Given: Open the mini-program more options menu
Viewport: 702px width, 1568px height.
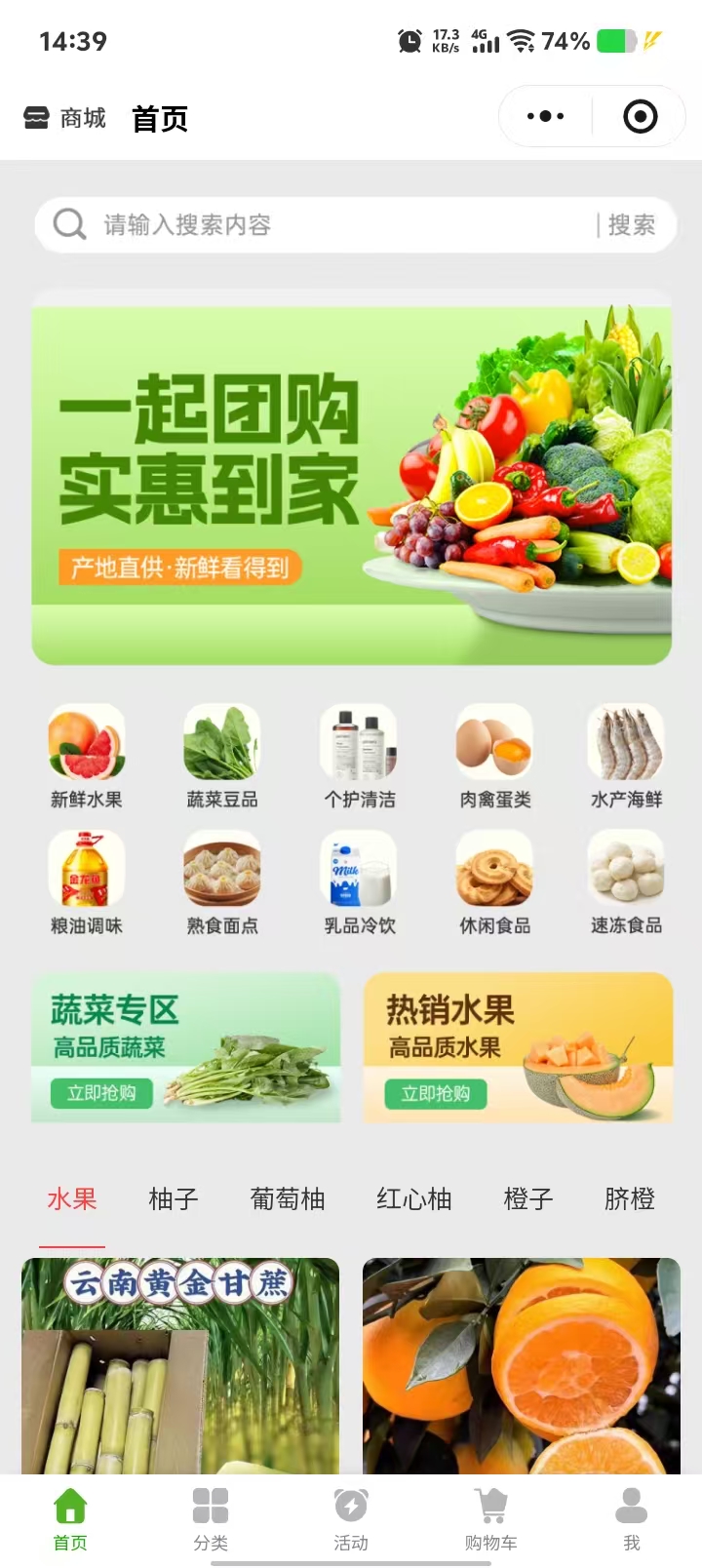Looking at the screenshot, I should [x=545, y=117].
